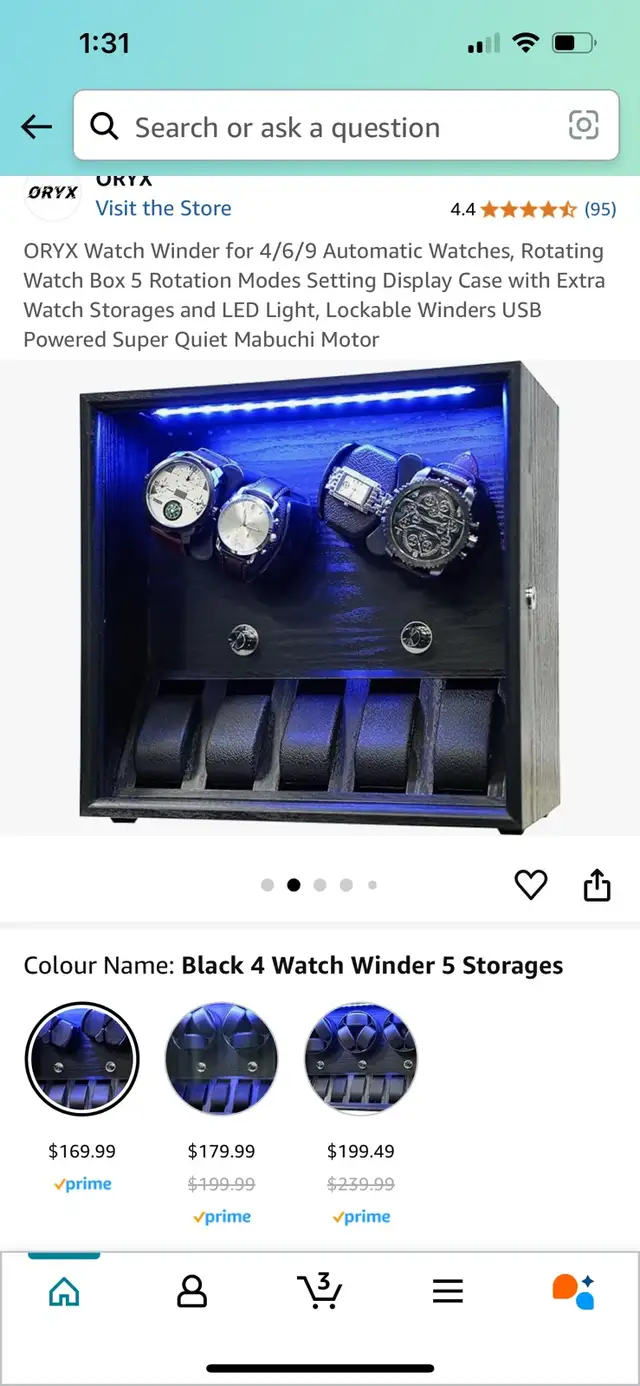Go to the Home tab
Screen dimensions: 640x1386
(x=64, y=1291)
